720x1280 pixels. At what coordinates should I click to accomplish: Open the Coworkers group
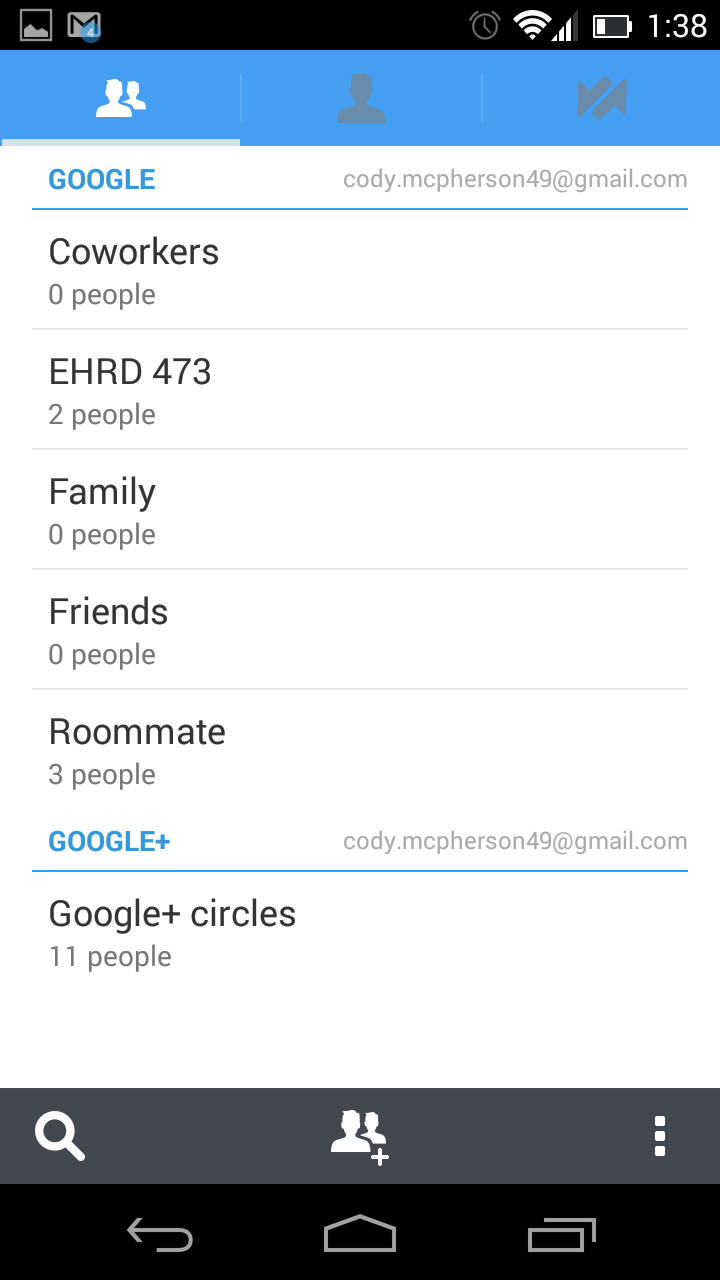pyautogui.click(x=360, y=270)
